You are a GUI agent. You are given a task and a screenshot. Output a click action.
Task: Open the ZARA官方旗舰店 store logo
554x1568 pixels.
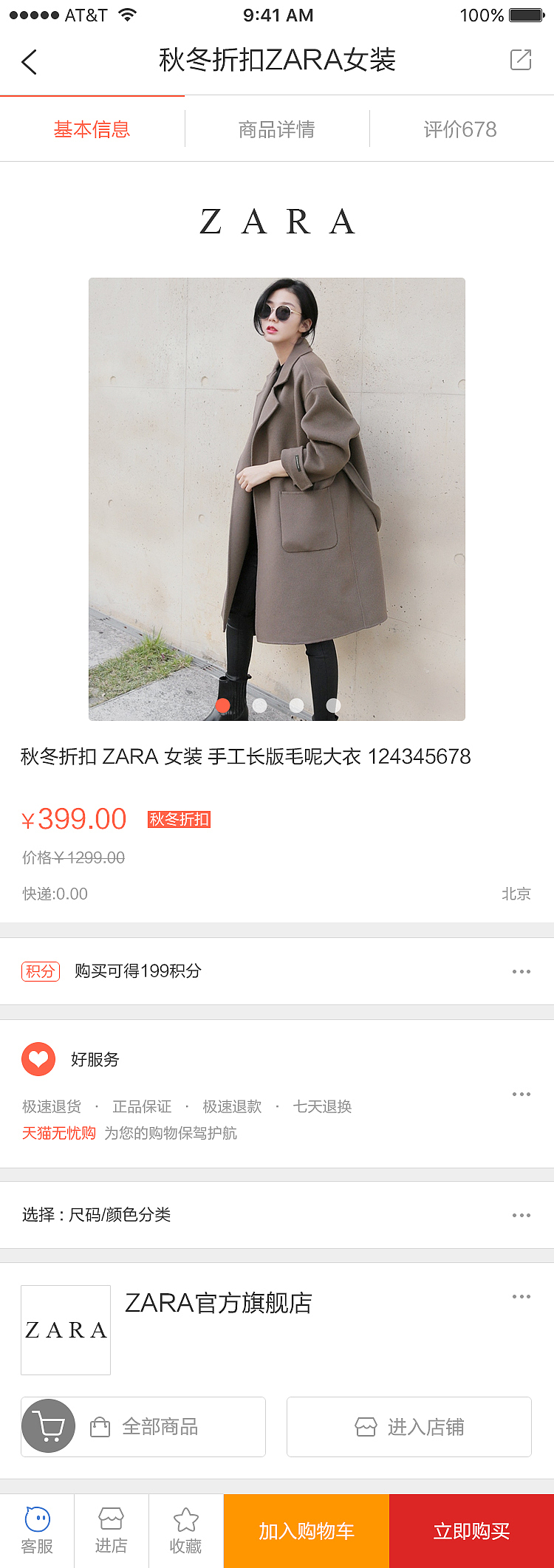[x=66, y=1330]
